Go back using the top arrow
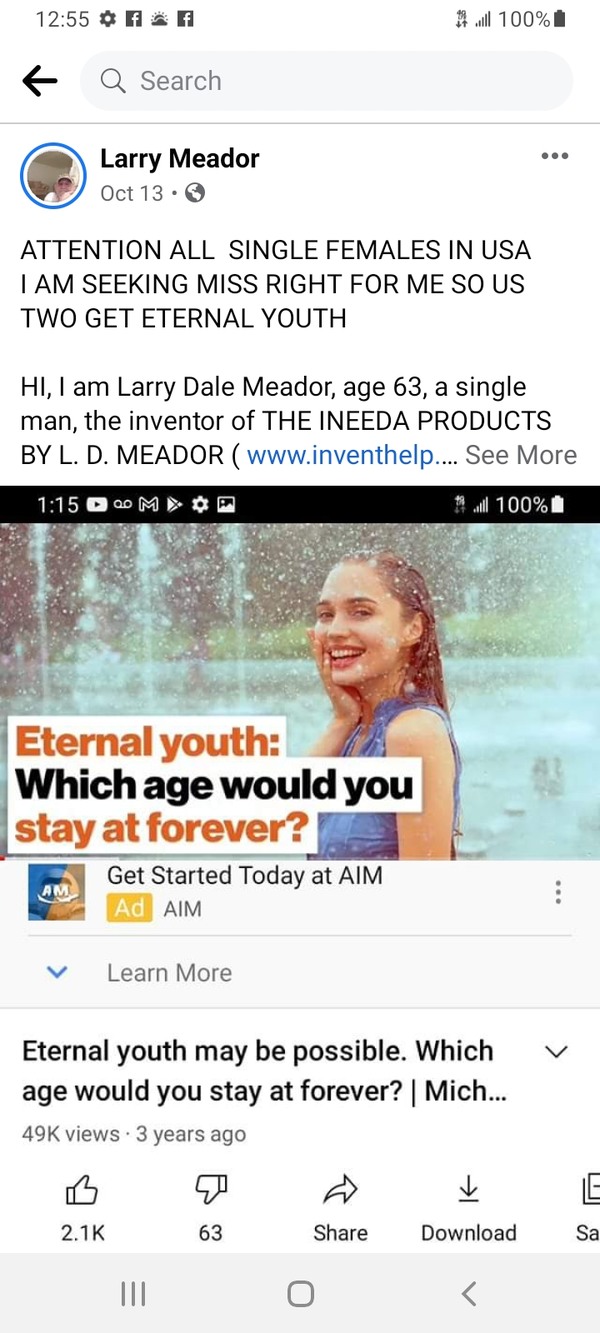The height and width of the screenshot is (1333, 600). [40, 82]
